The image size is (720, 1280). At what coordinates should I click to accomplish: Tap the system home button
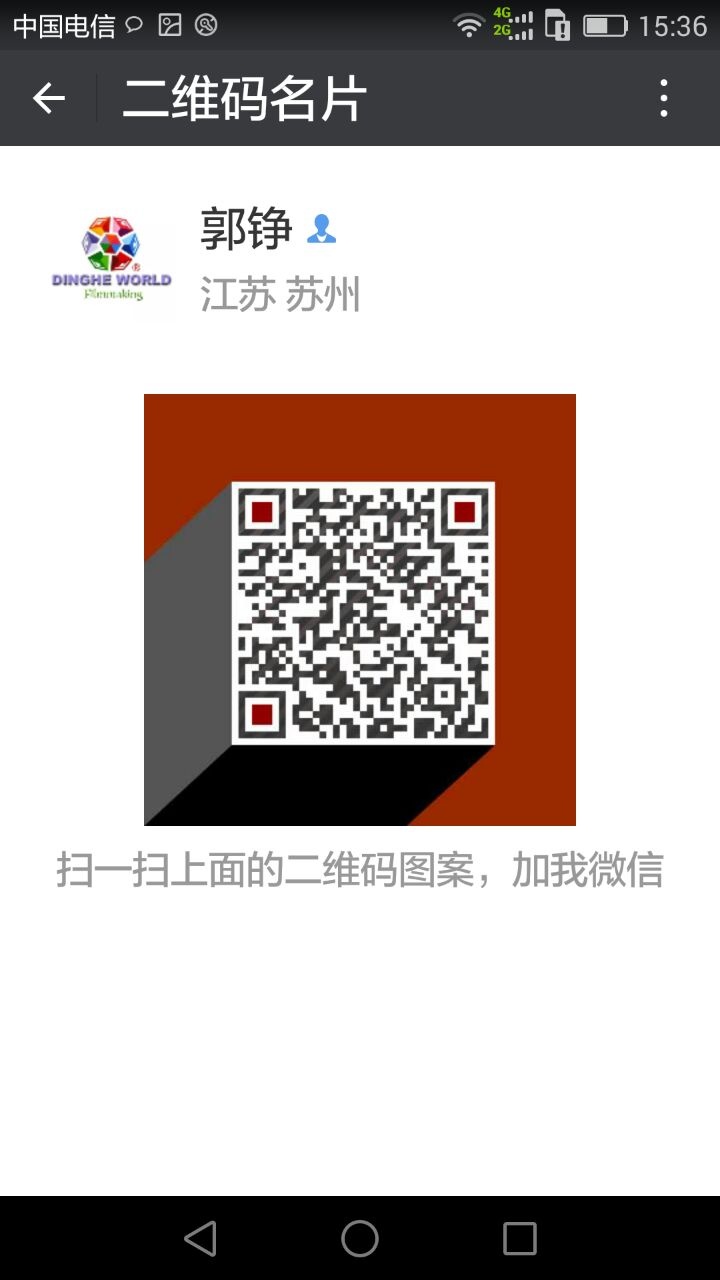point(360,1238)
